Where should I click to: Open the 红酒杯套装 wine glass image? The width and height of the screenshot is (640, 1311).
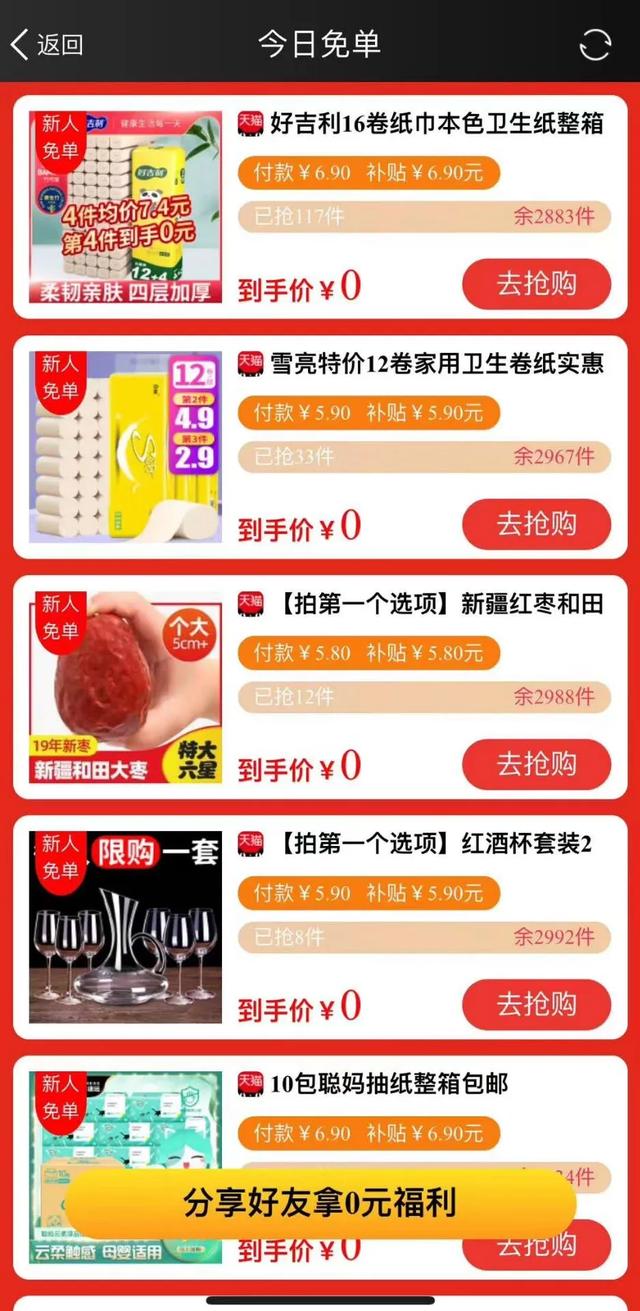[x=125, y=927]
